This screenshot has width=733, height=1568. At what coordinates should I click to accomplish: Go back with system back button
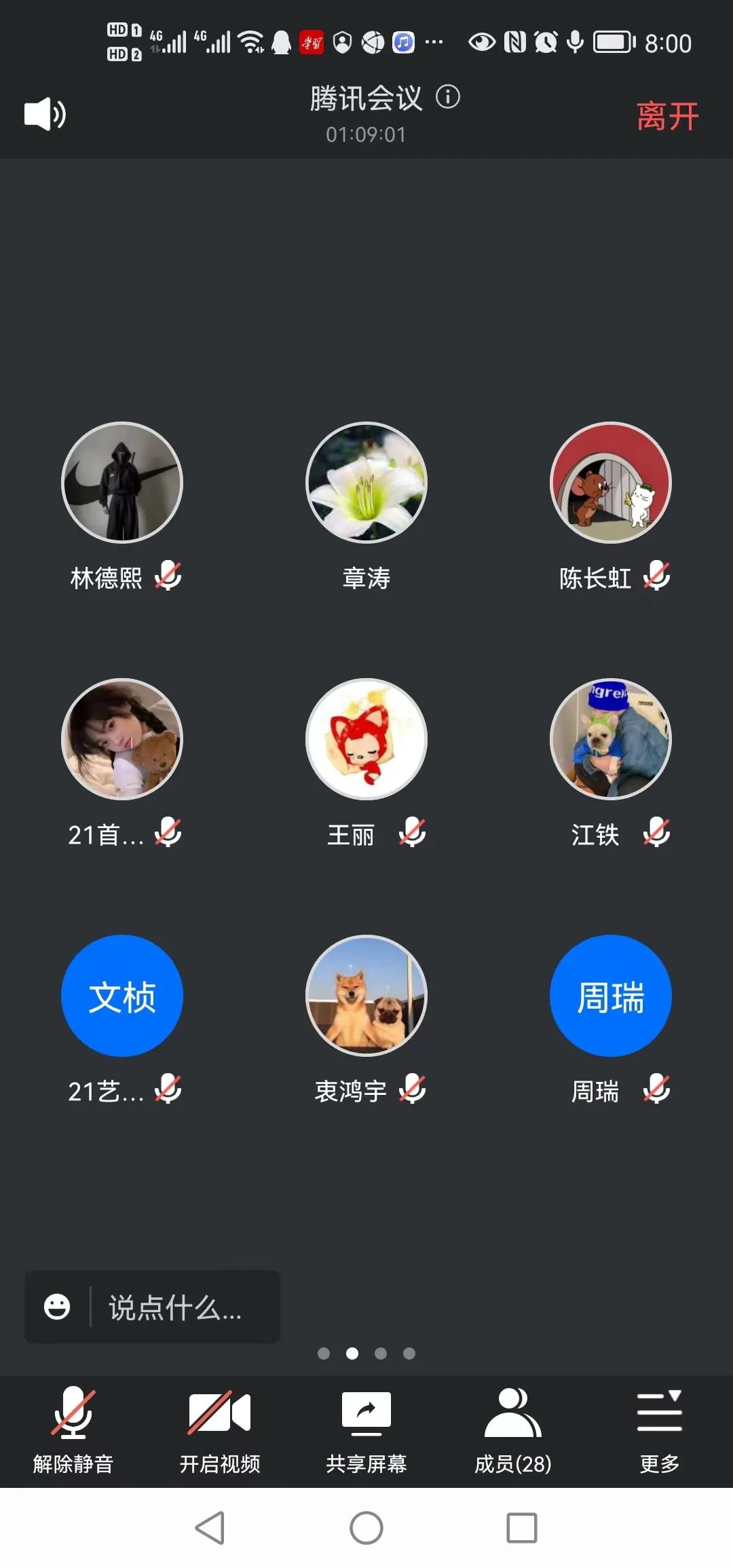(210, 1528)
